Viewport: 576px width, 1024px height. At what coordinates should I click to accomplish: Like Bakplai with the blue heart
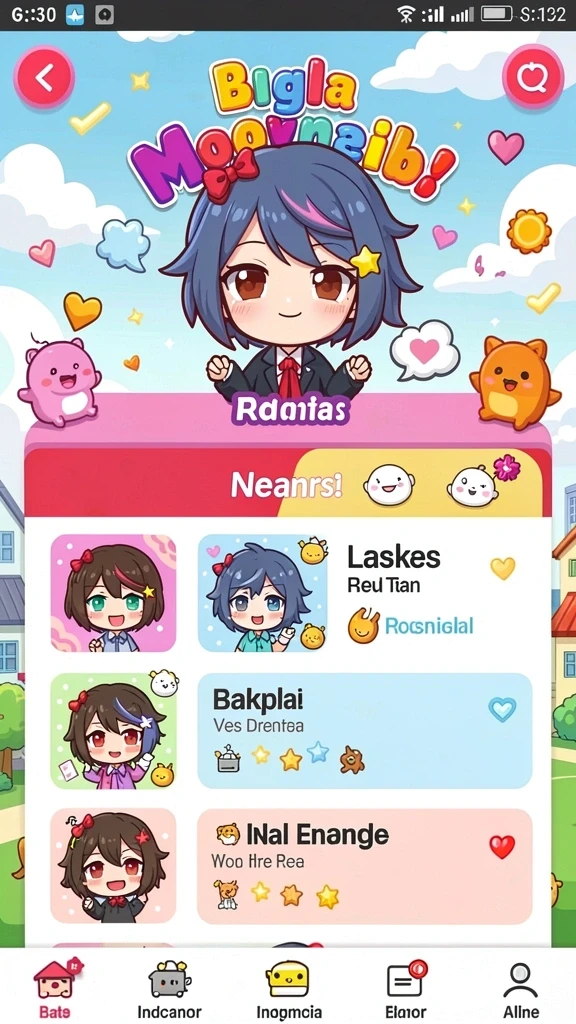click(502, 709)
